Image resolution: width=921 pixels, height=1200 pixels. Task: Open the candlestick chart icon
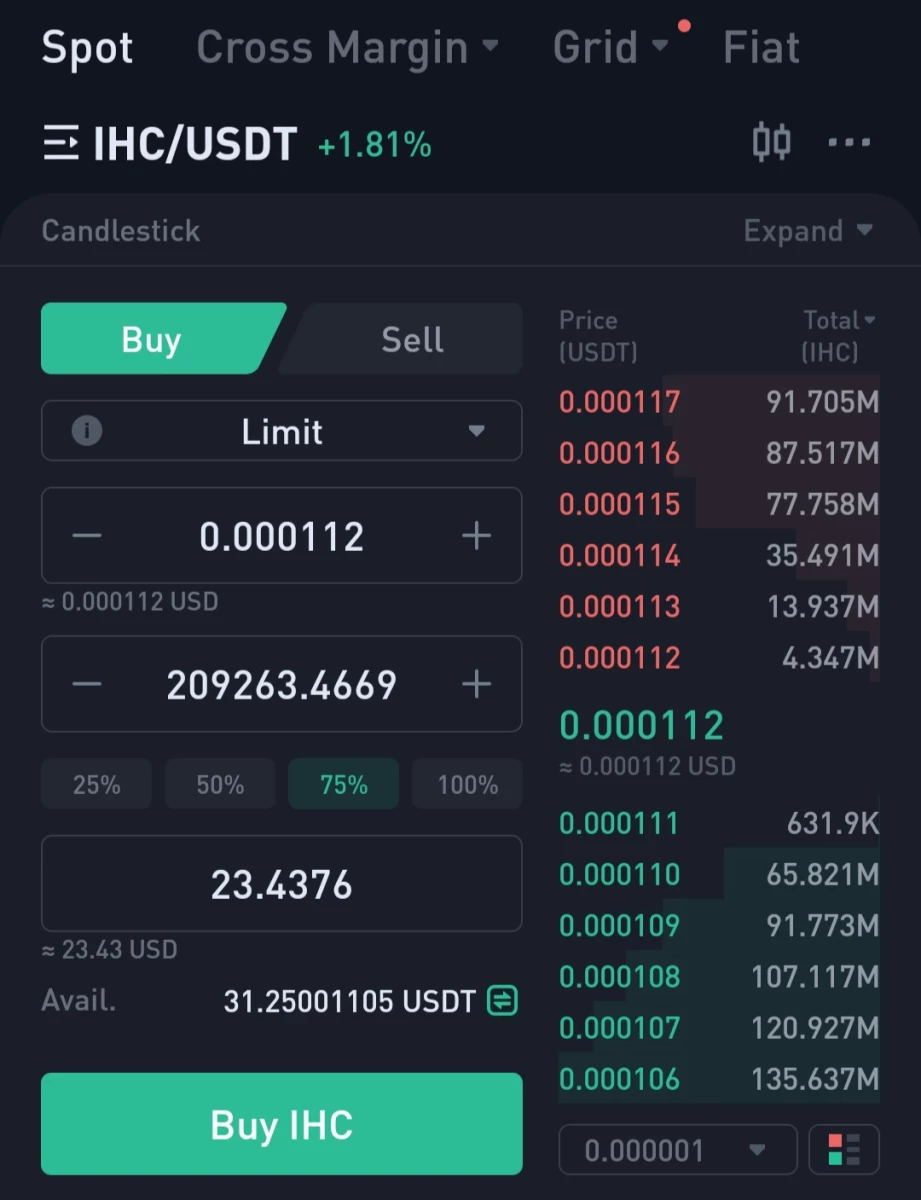(x=771, y=143)
